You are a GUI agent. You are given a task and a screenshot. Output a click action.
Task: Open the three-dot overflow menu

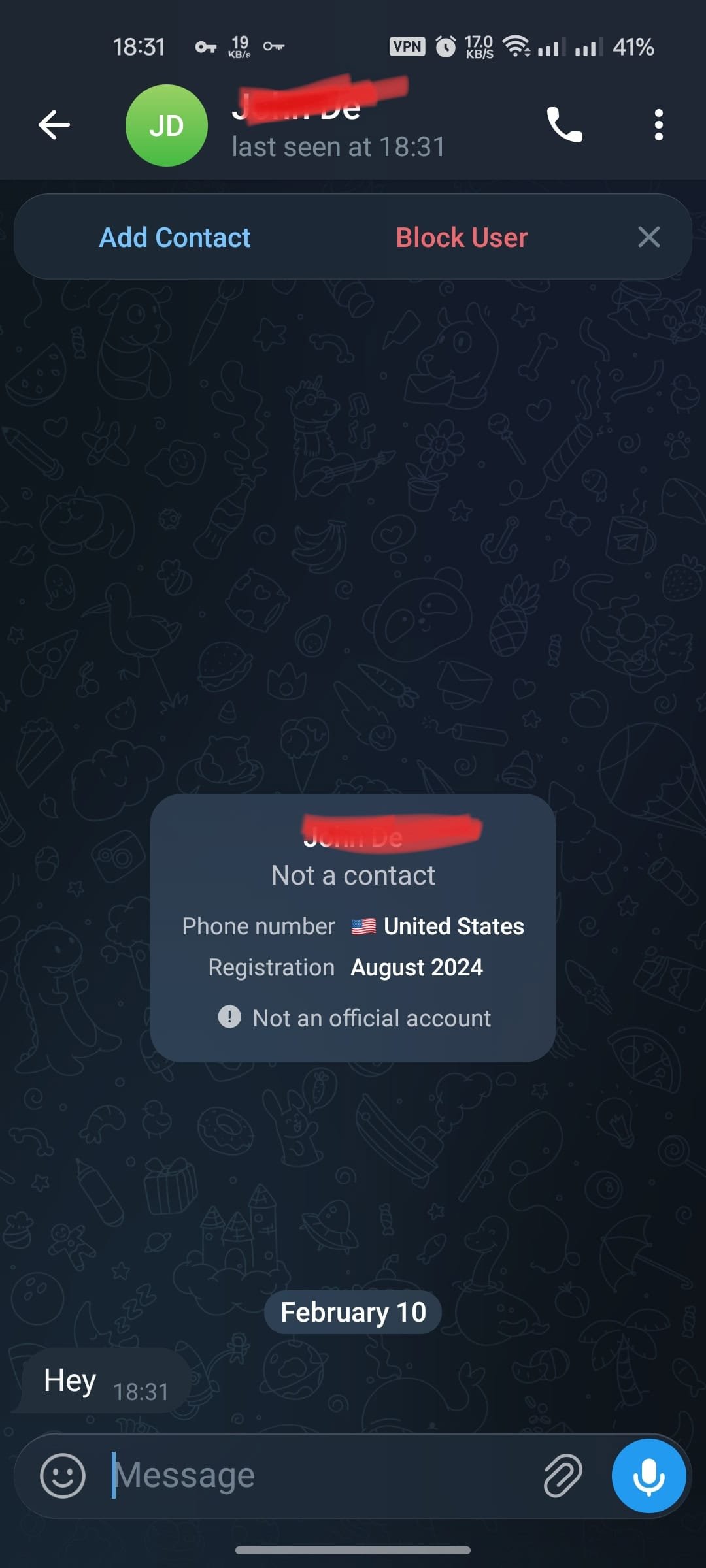[x=658, y=125]
